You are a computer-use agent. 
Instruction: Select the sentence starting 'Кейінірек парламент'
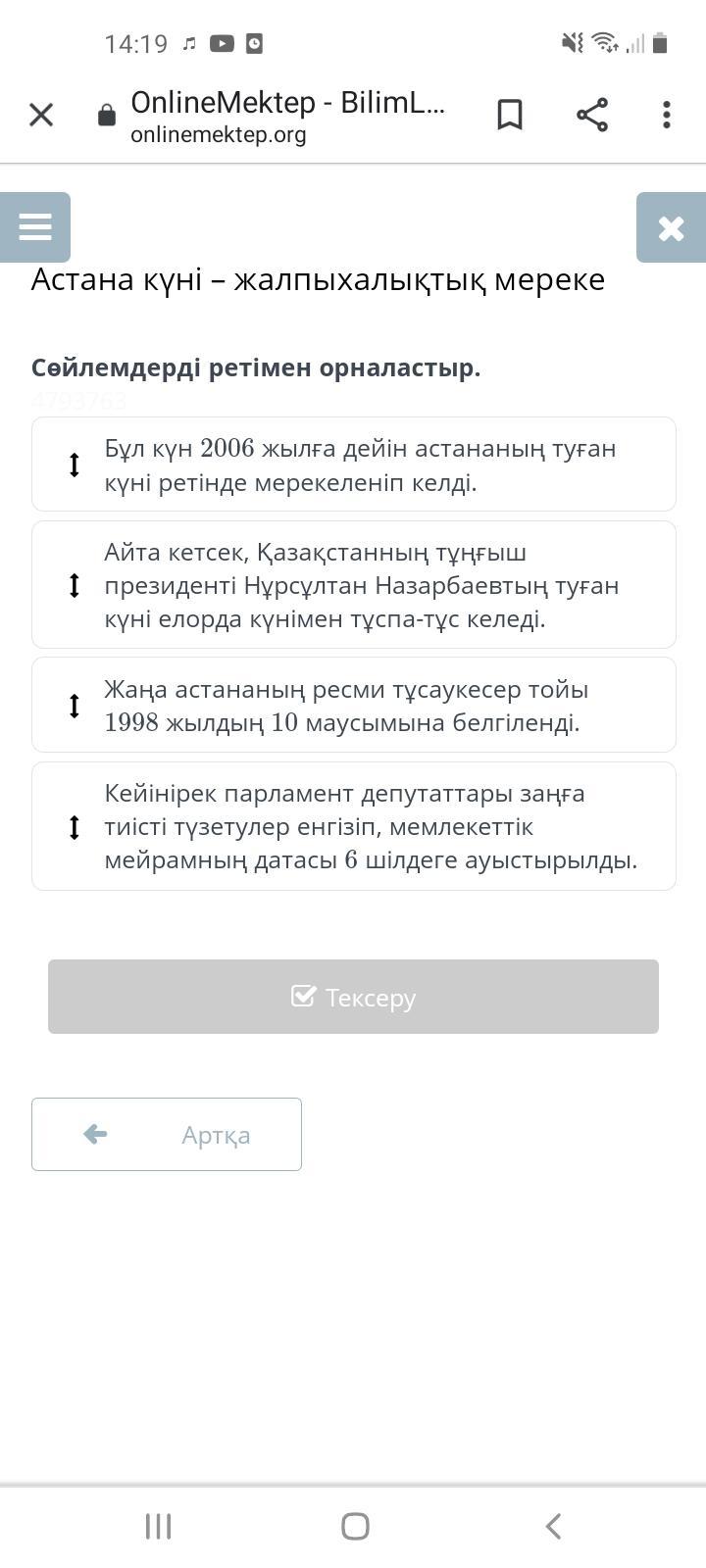pos(353,826)
